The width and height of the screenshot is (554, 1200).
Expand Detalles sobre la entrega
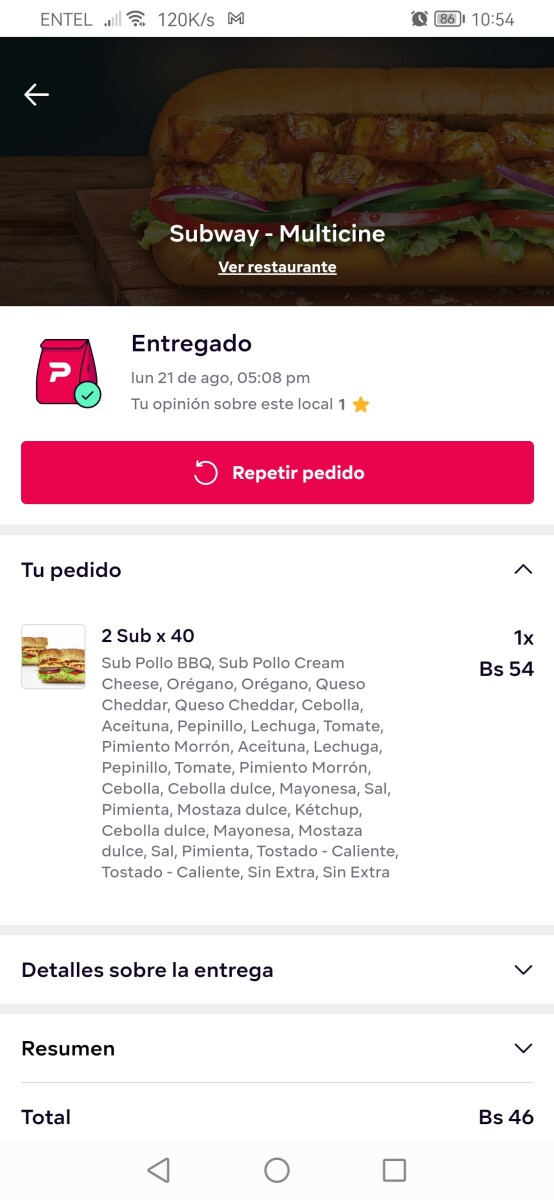(x=277, y=970)
